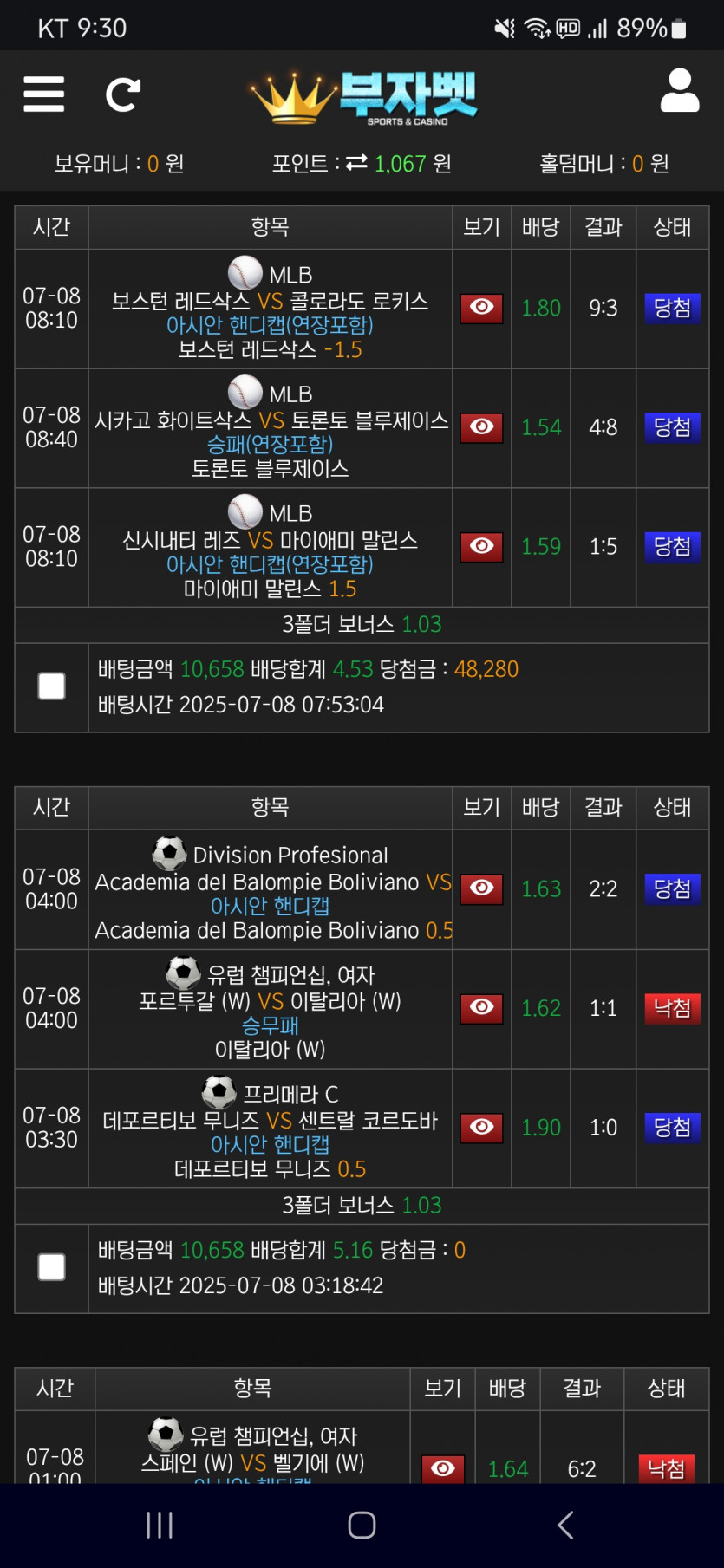Go back with the system back button

point(565,1525)
